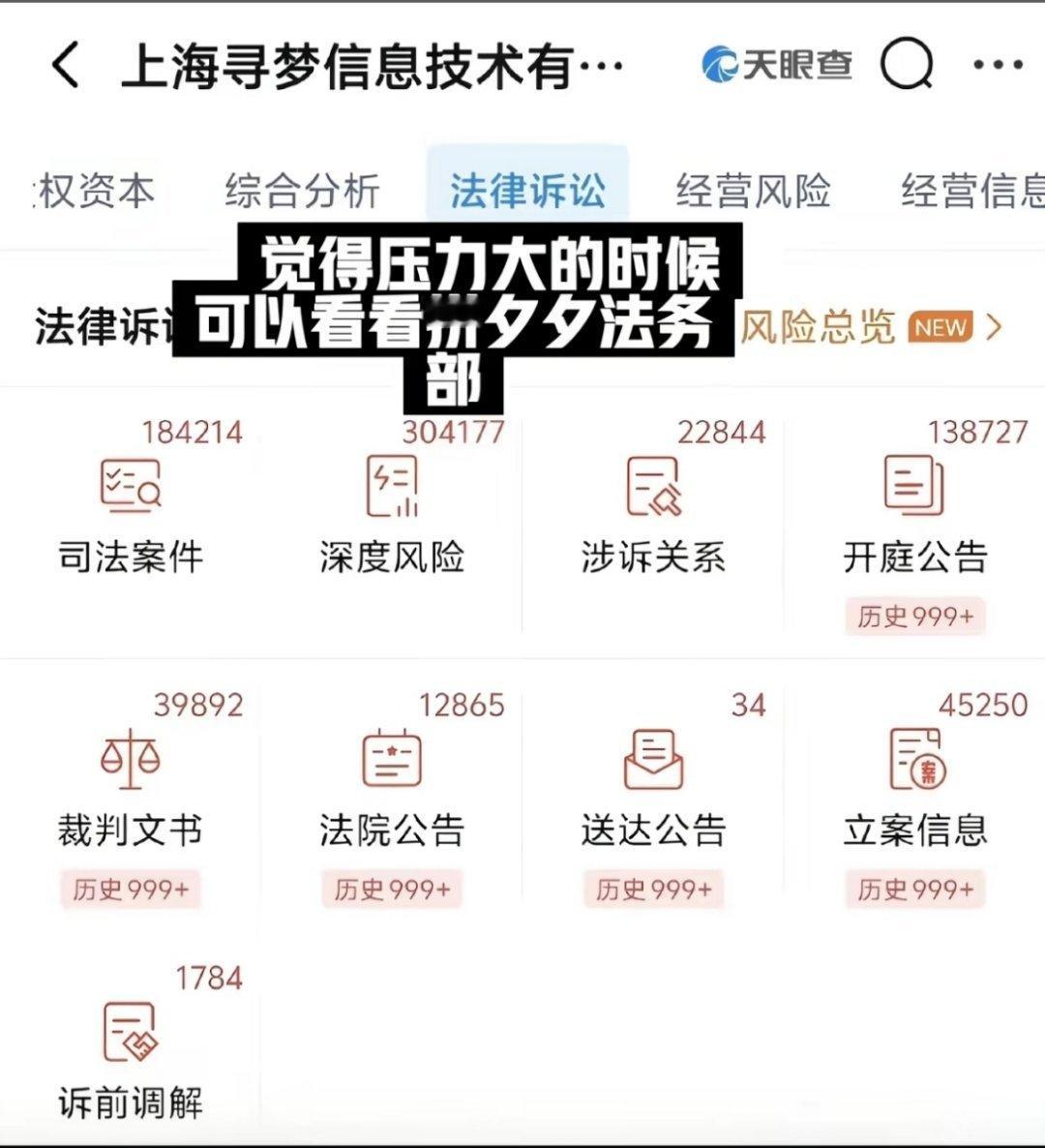Viewport: 1045px width, 1148px height.
Task: Open 裁判文书 via the scales icon
Action: tap(131, 763)
